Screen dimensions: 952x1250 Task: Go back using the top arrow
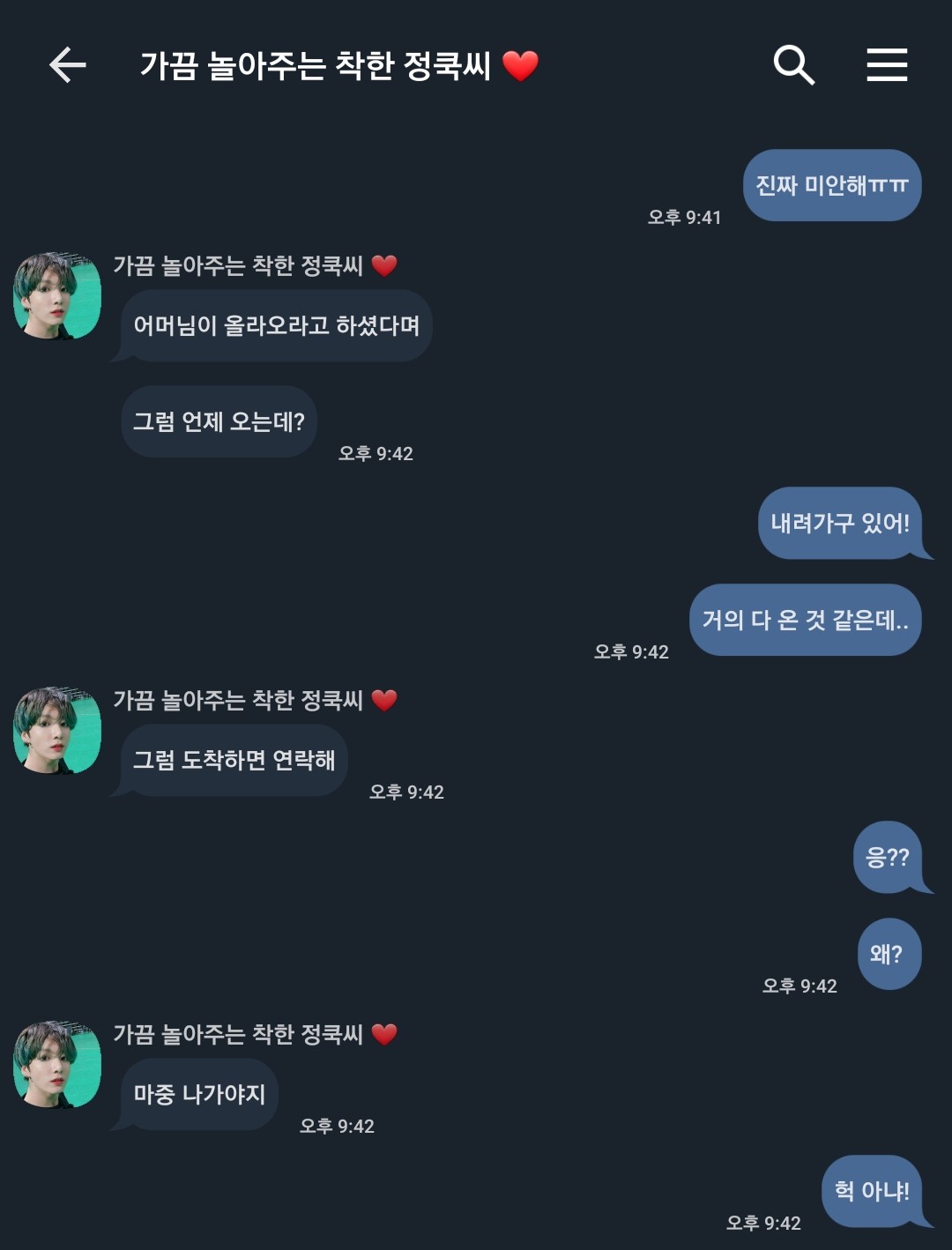tap(67, 65)
